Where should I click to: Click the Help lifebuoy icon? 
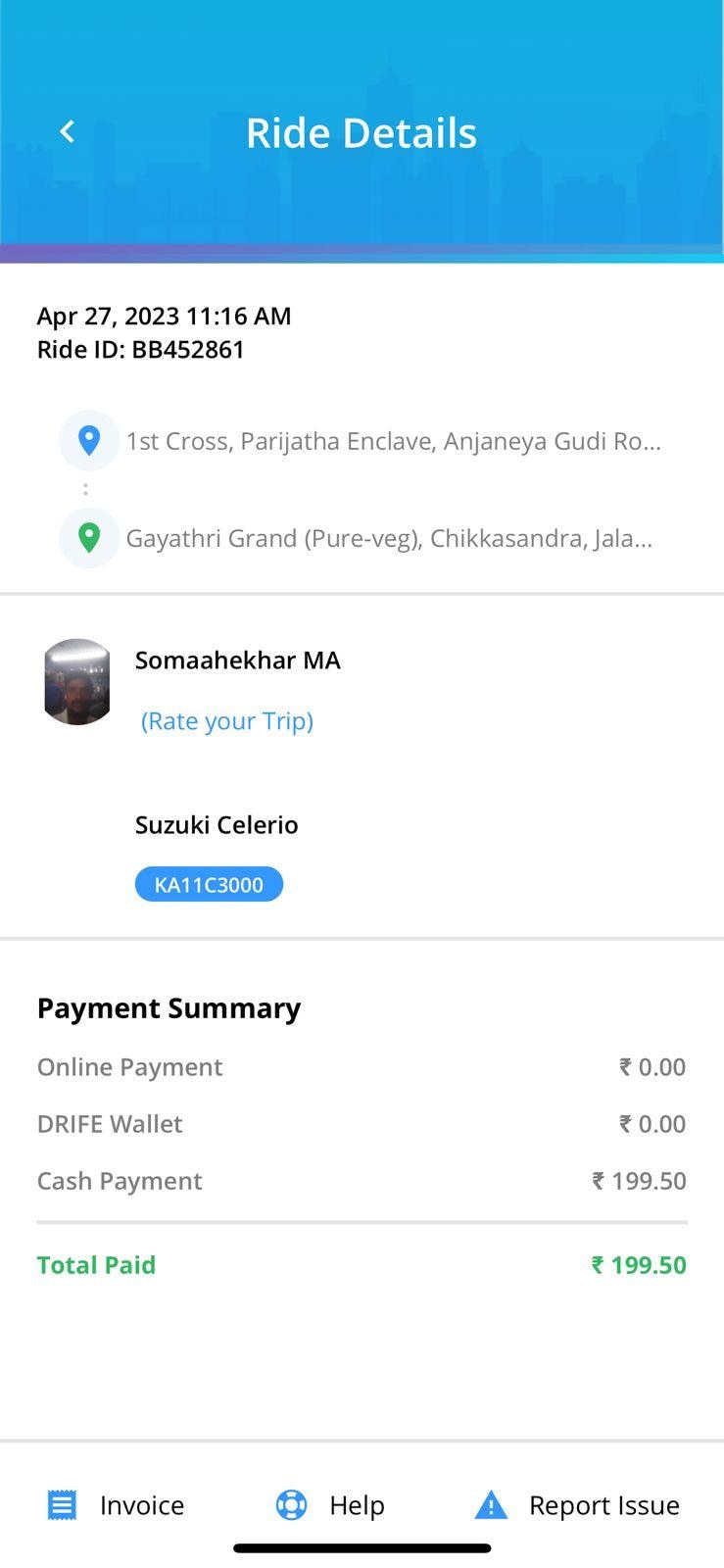point(290,1504)
